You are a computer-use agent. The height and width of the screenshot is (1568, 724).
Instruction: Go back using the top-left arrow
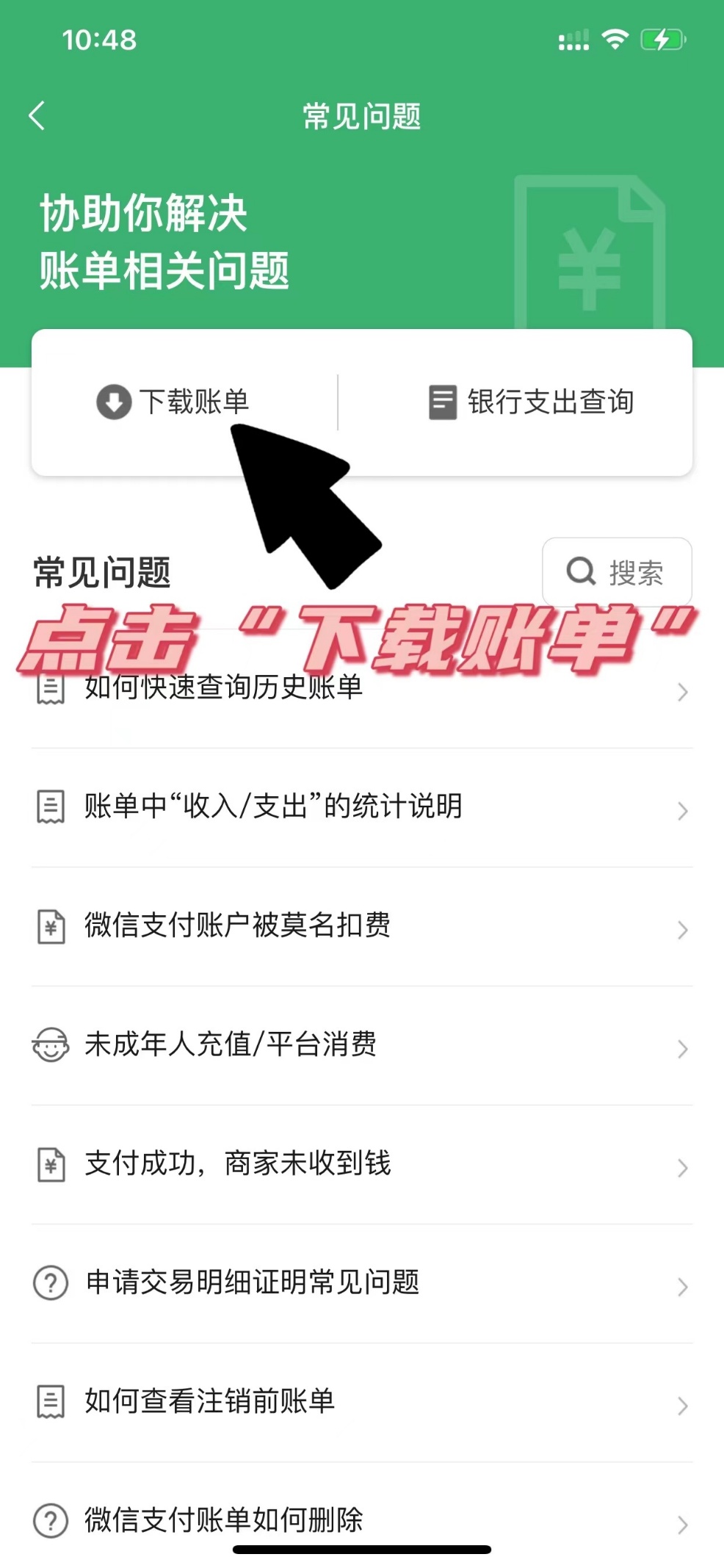click(37, 116)
